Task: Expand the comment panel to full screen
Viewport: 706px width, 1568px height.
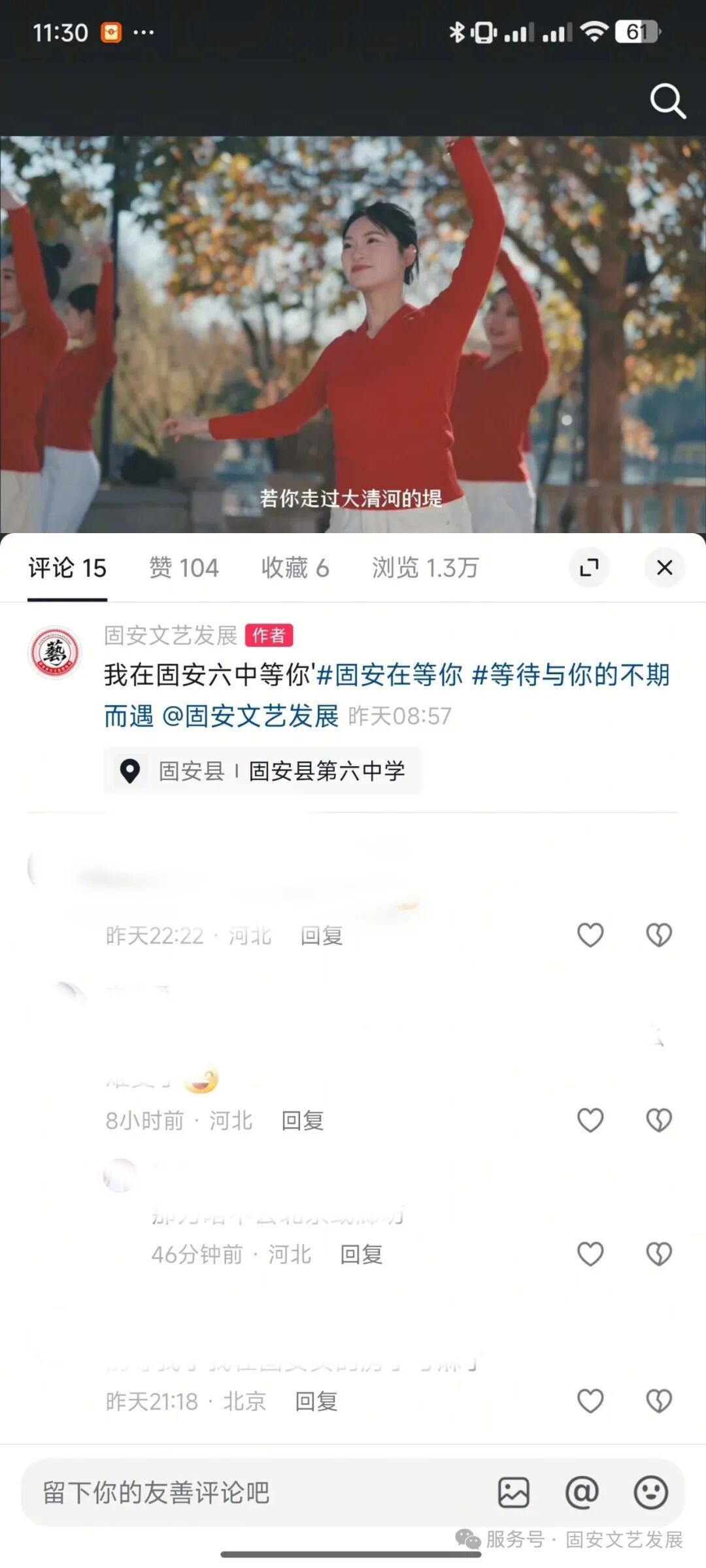Action: pos(589,567)
